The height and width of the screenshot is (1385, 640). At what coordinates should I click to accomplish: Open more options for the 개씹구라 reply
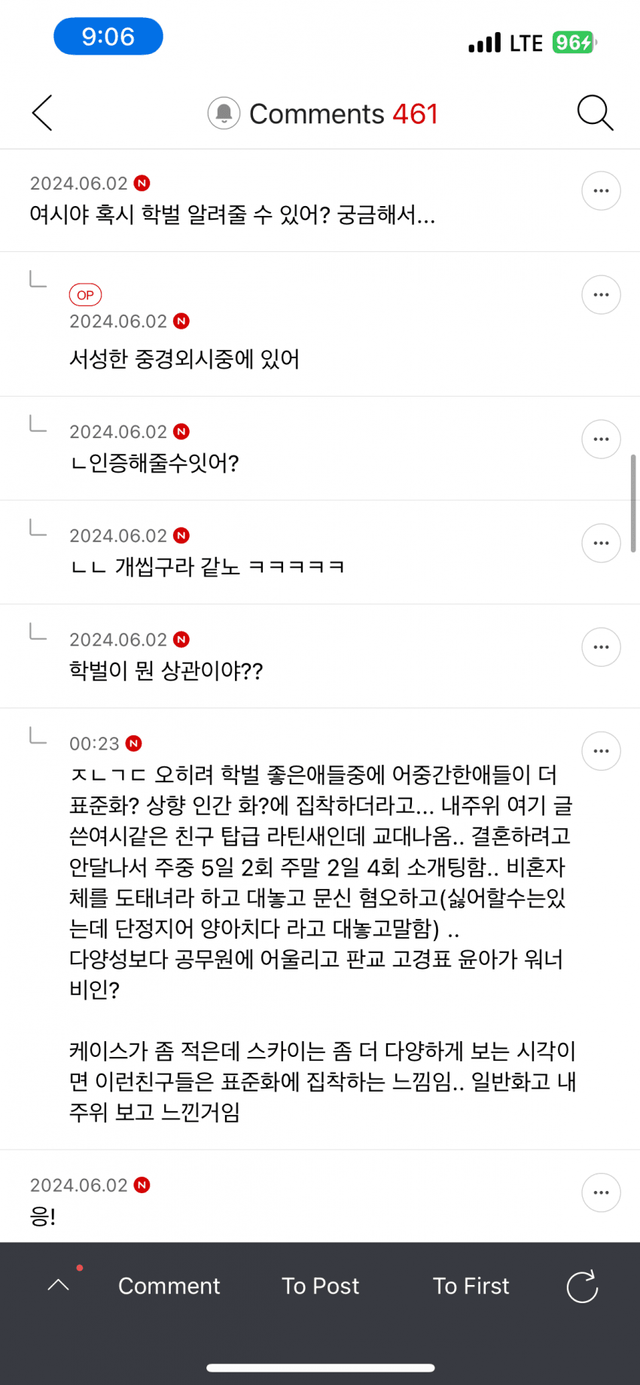click(x=601, y=543)
